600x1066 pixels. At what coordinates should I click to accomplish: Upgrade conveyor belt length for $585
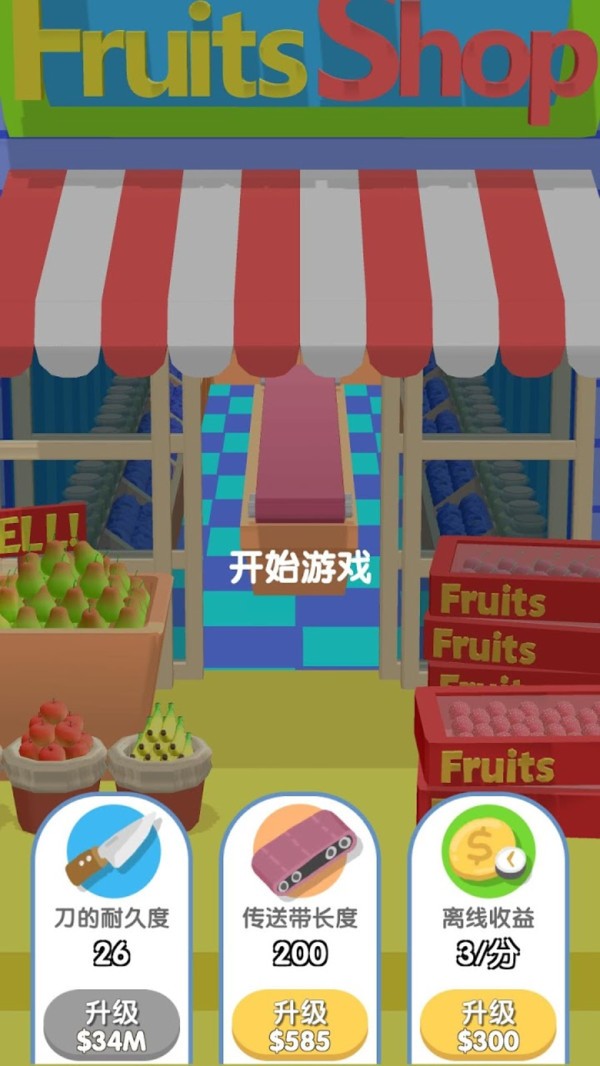coord(300,1026)
